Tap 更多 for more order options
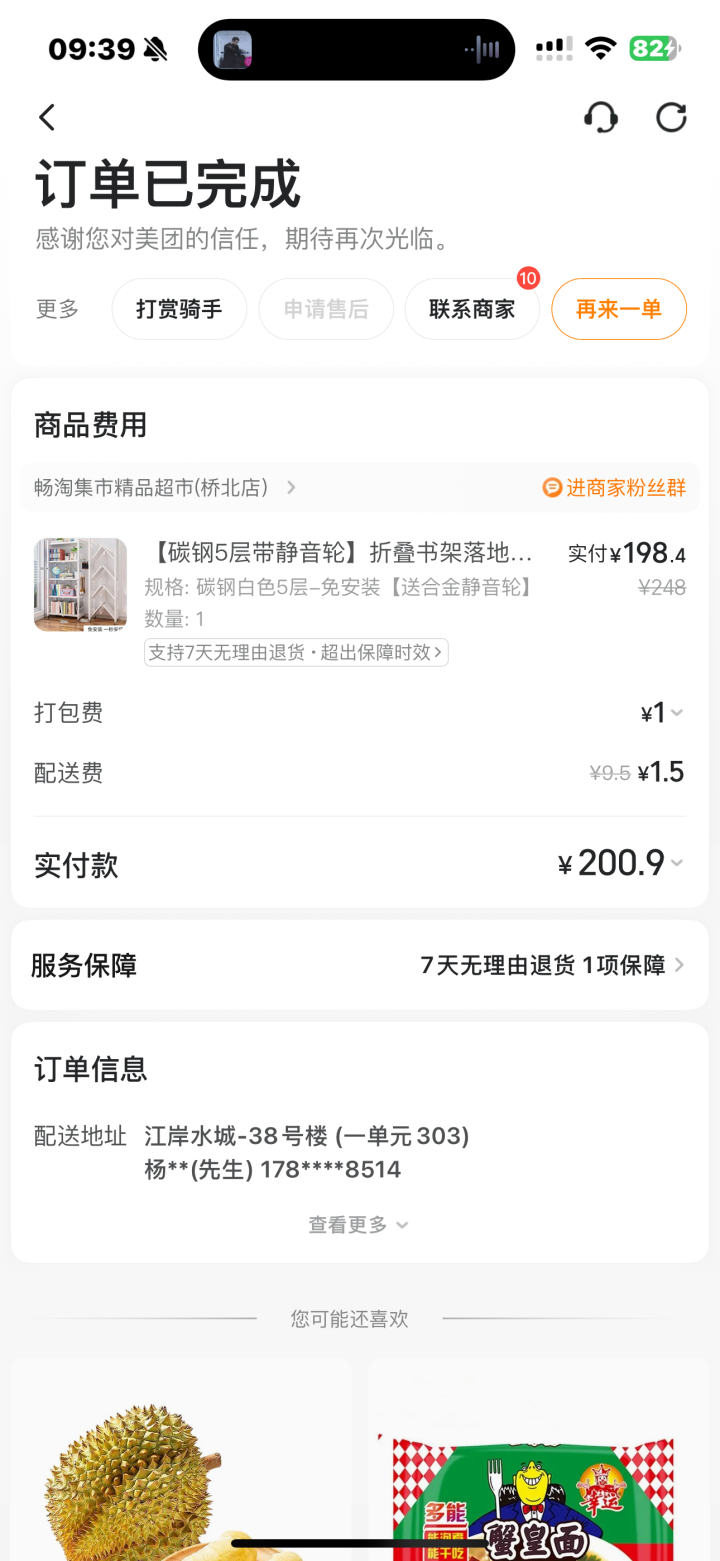Viewport: 720px width, 1561px height. (57, 309)
